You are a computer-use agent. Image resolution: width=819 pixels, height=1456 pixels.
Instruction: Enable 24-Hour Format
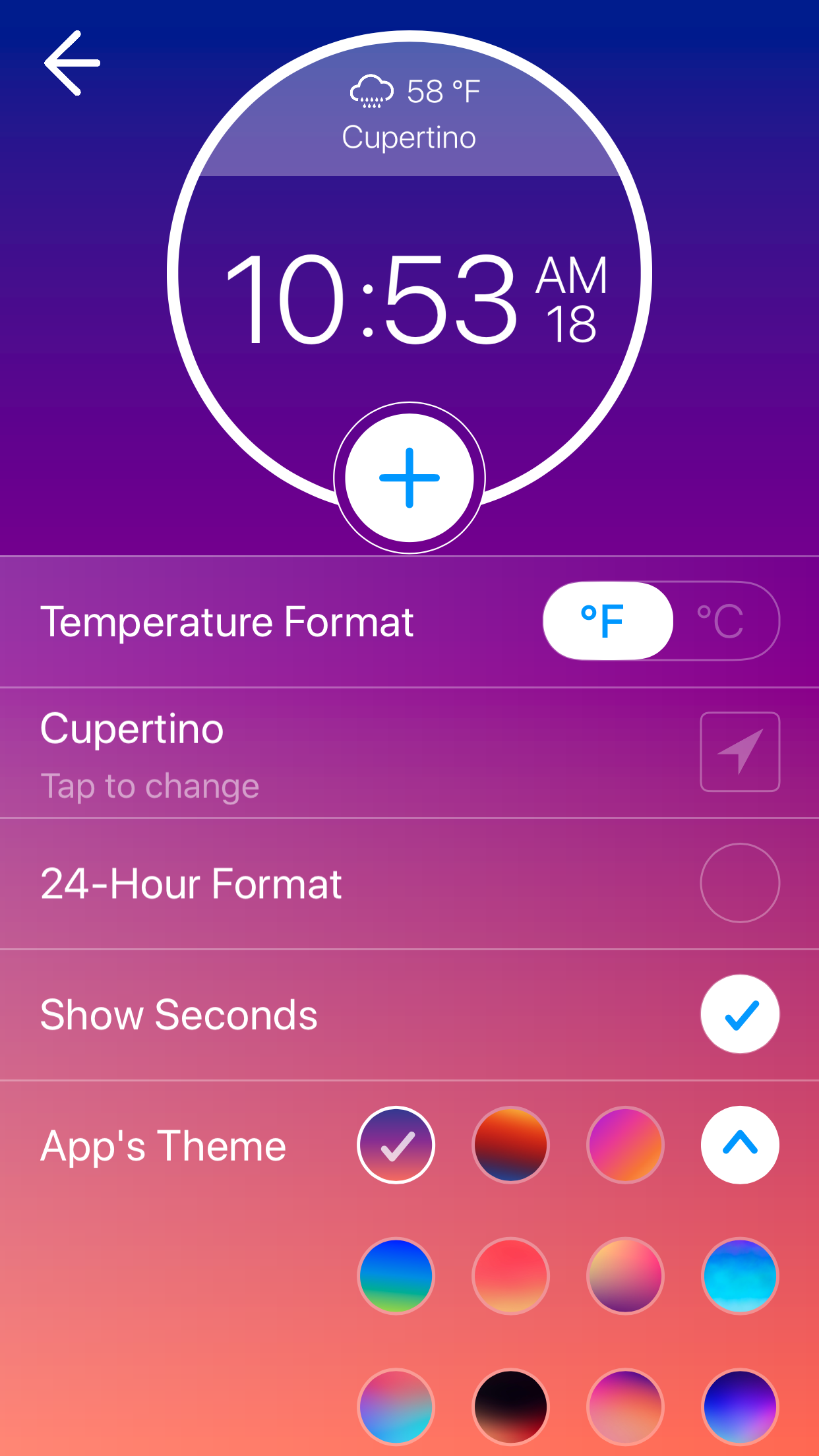click(739, 883)
